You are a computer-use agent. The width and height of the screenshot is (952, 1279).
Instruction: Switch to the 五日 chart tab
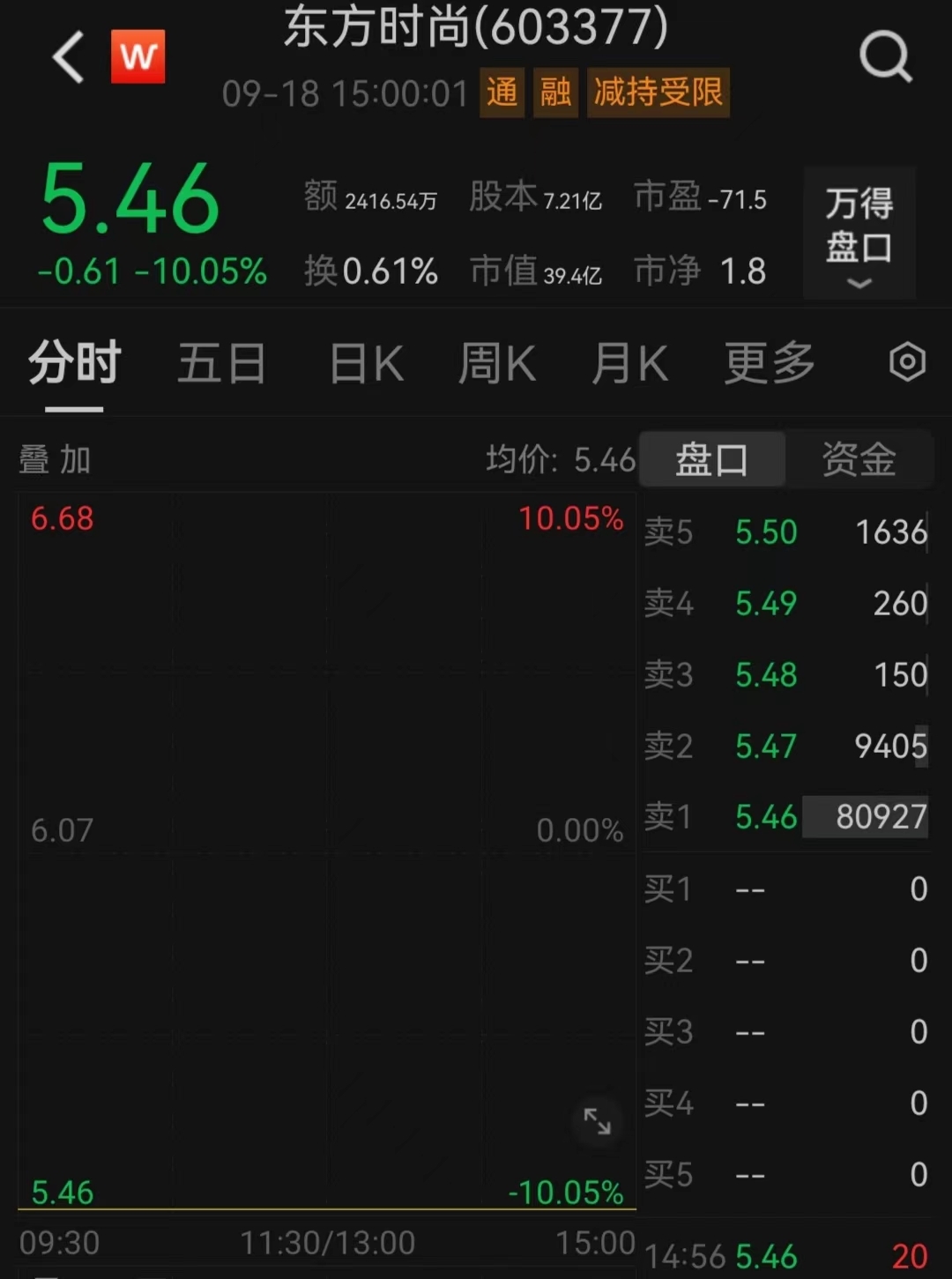pos(221,363)
